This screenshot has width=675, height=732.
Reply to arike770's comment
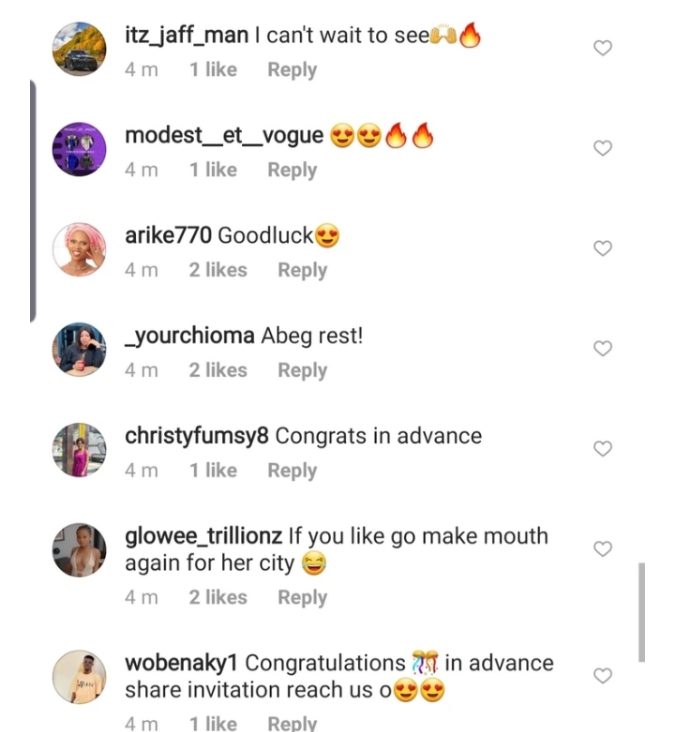coord(302,270)
